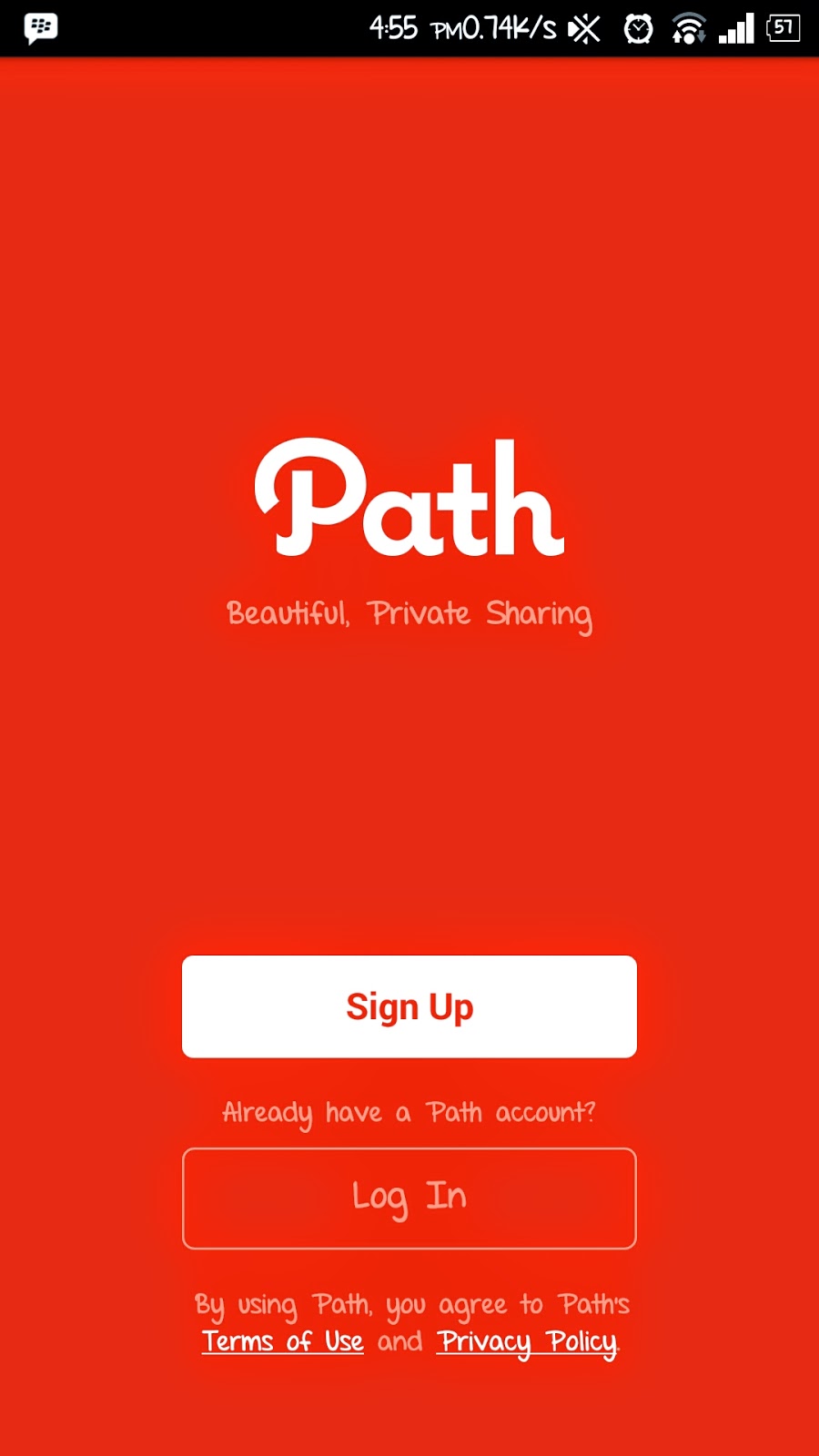
Task: Read the Privacy Policy
Action: click(527, 1341)
